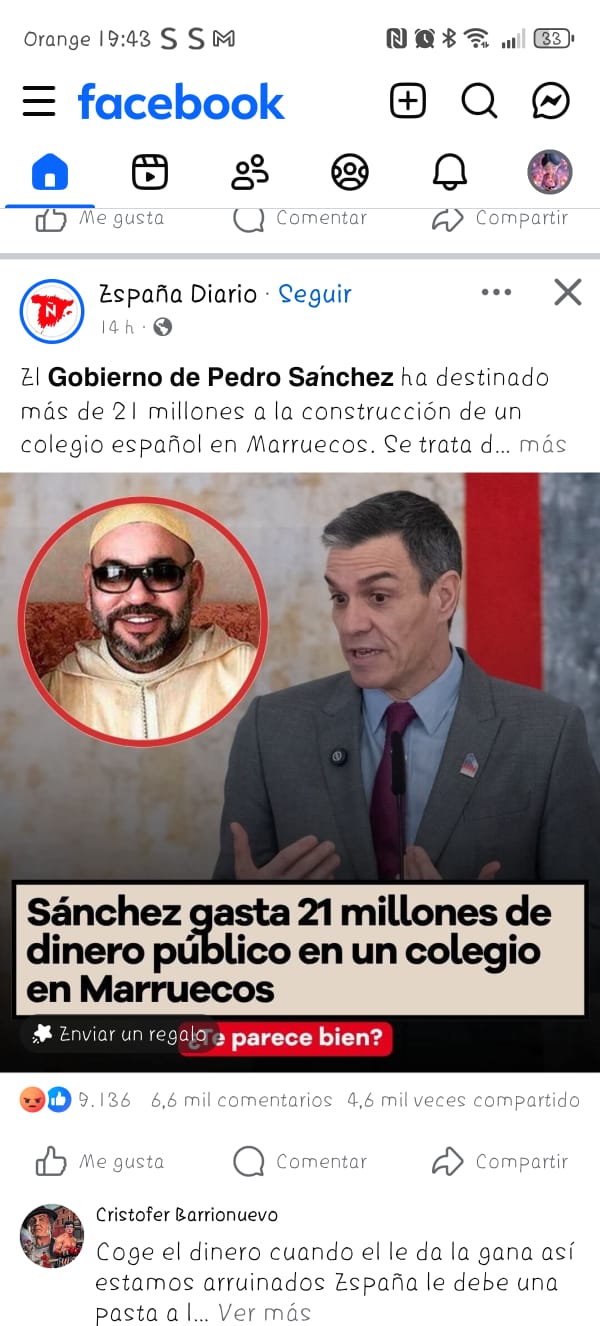This screenshot has width=600, height=1326.
Task: Share the España Diario post
Action: click(500, 1161)
